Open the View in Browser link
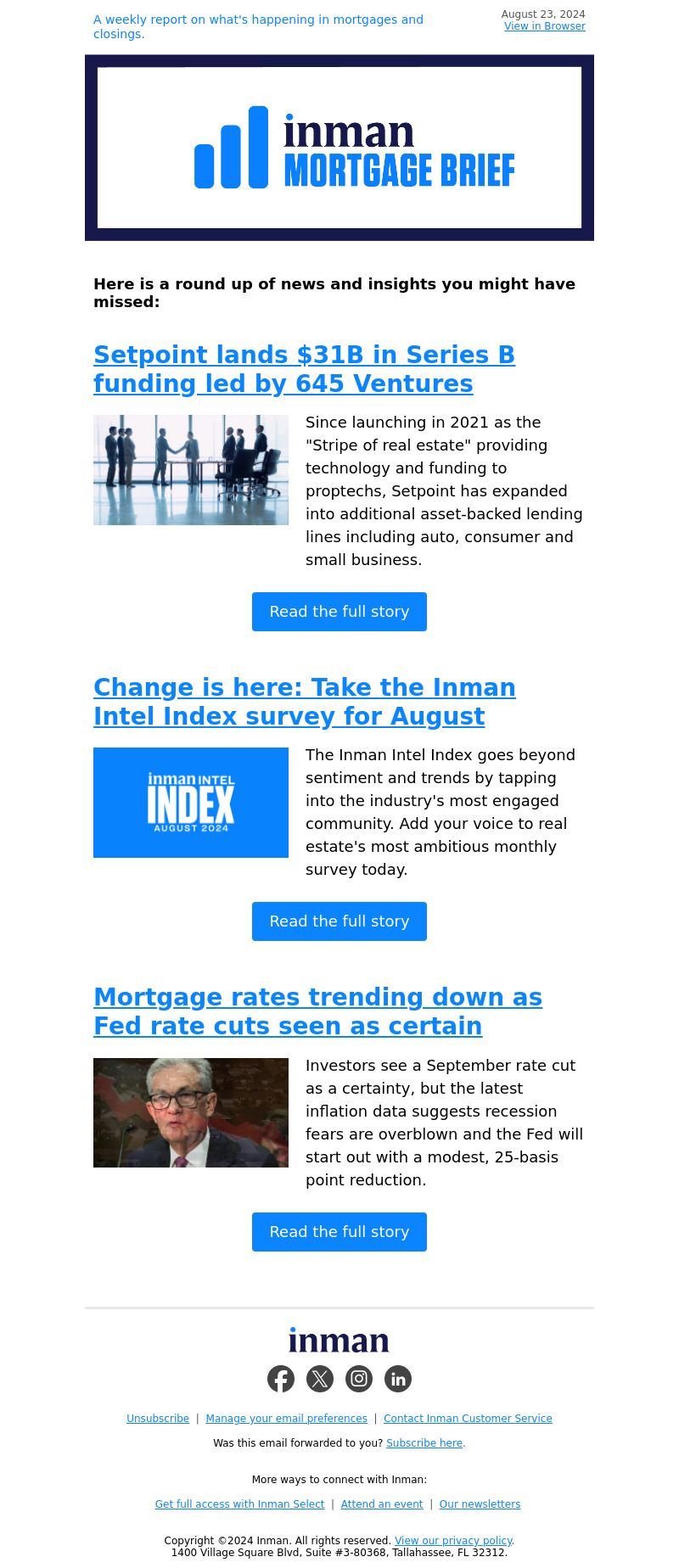679x1568 pixels. coord(544,26)
